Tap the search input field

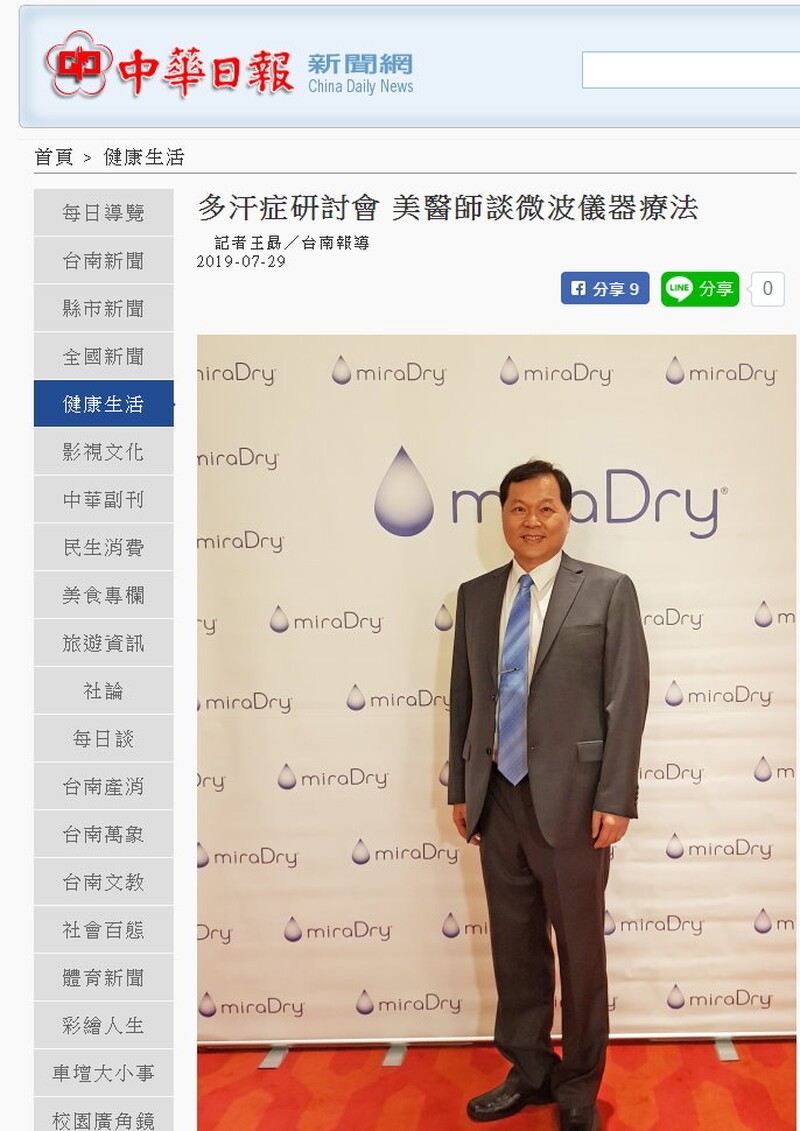point(690,70)
